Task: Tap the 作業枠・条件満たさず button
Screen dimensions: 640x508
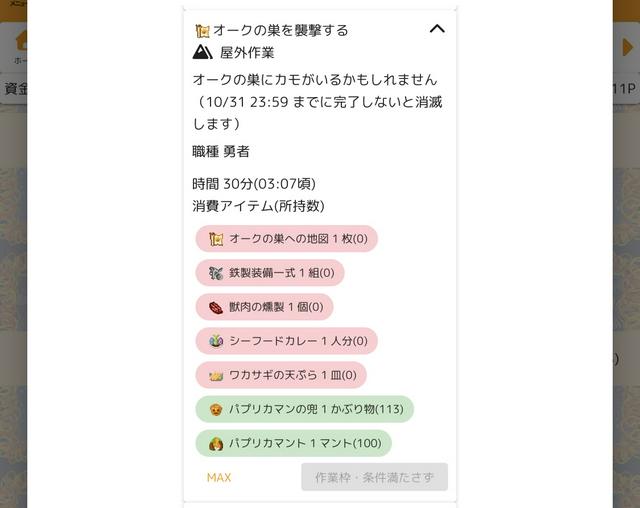Action: click(374, 477)
